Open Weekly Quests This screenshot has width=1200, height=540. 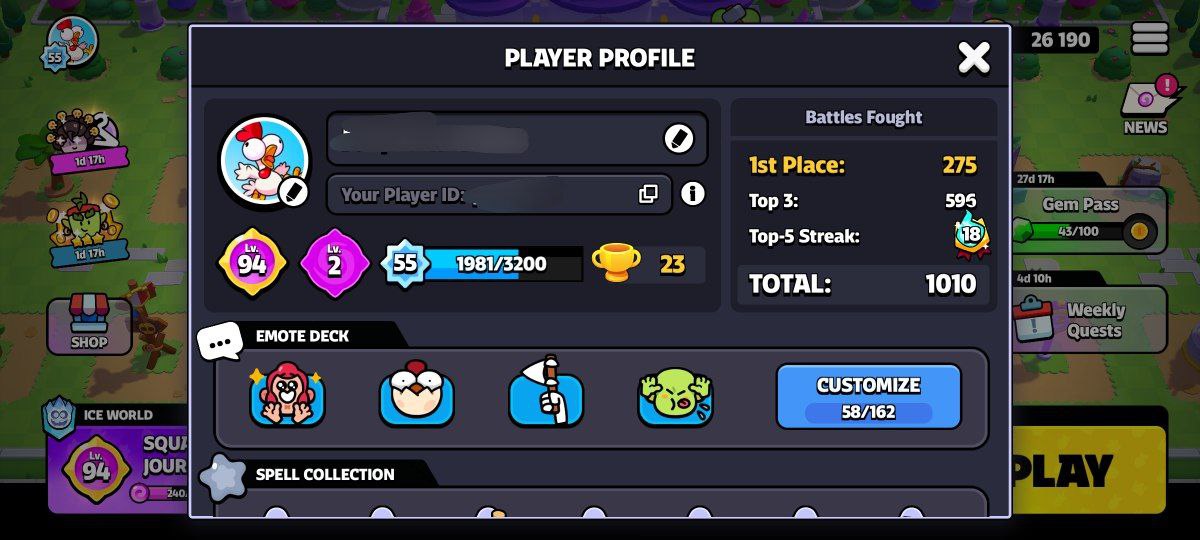(x=1090, y=320)
